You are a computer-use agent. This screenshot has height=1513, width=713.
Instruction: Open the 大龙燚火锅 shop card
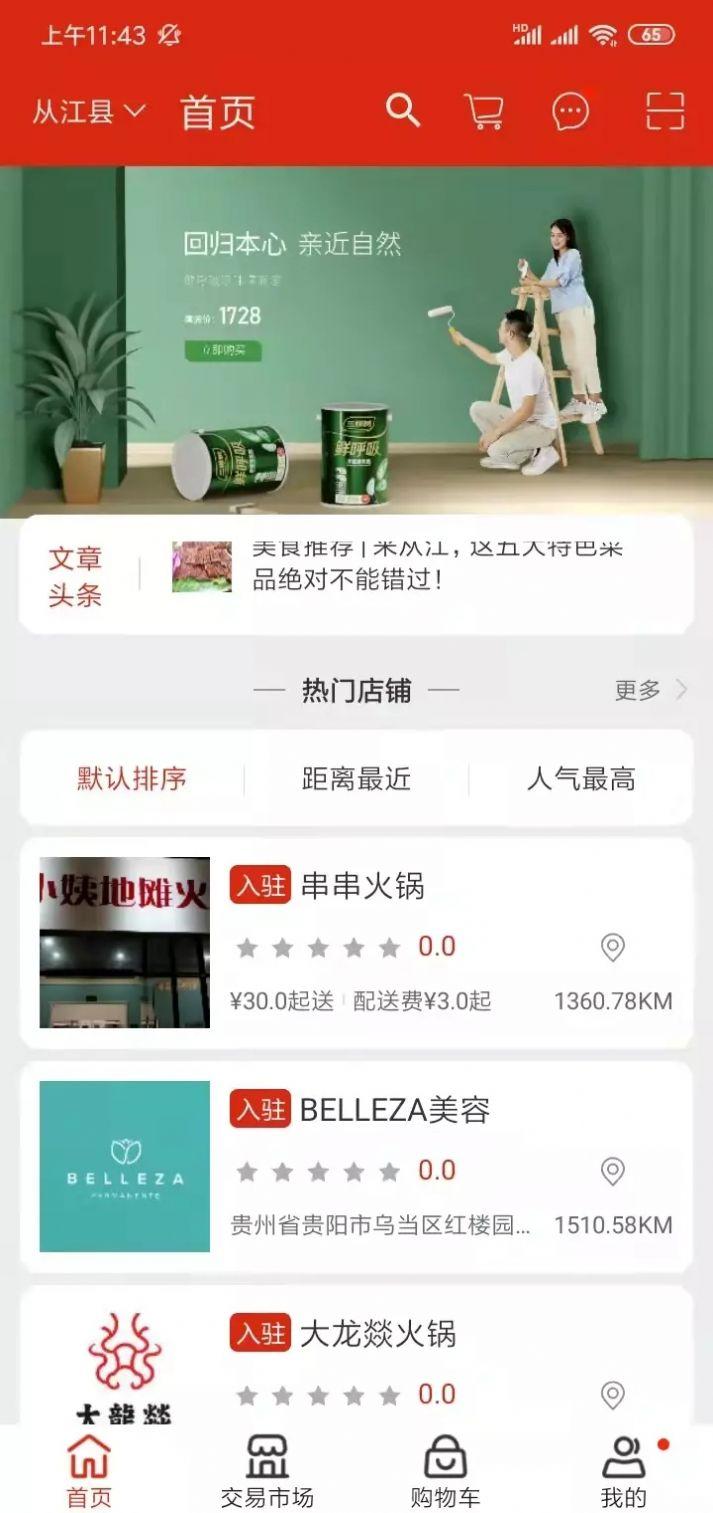click(x=356, y=1356)
